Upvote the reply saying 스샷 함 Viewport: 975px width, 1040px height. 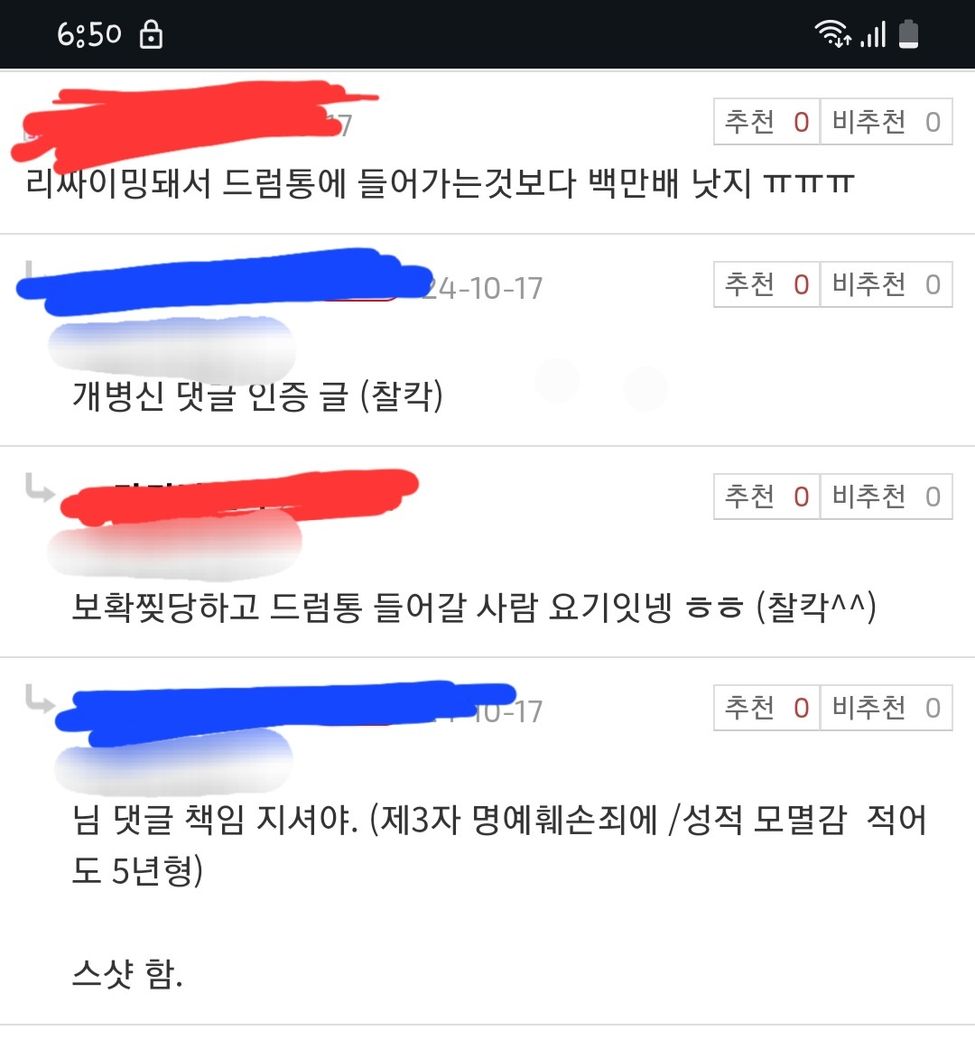coord(766,708)
